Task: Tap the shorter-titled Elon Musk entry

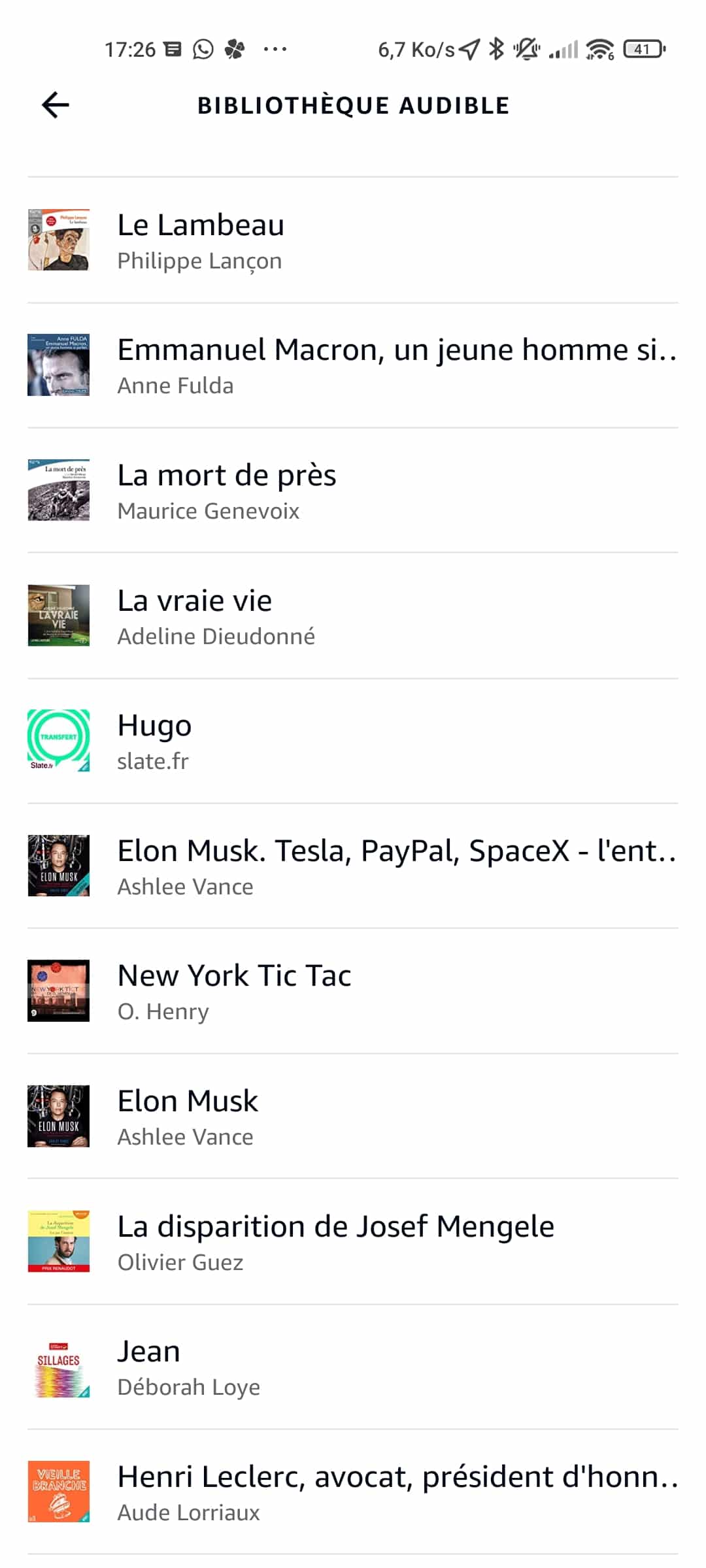Action: tap(353, 1116)
